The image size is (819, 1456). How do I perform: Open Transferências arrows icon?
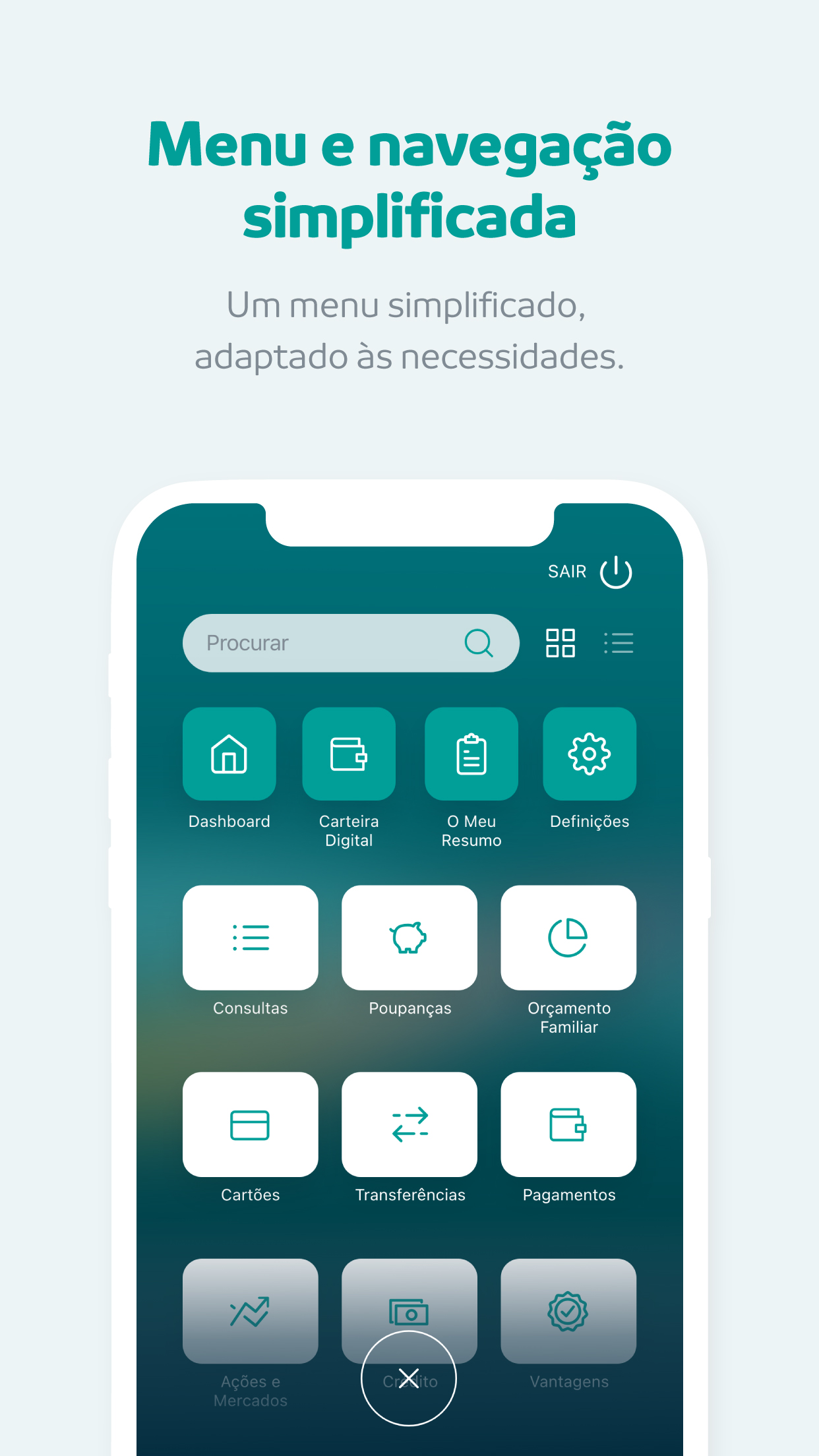(409, 1124)
